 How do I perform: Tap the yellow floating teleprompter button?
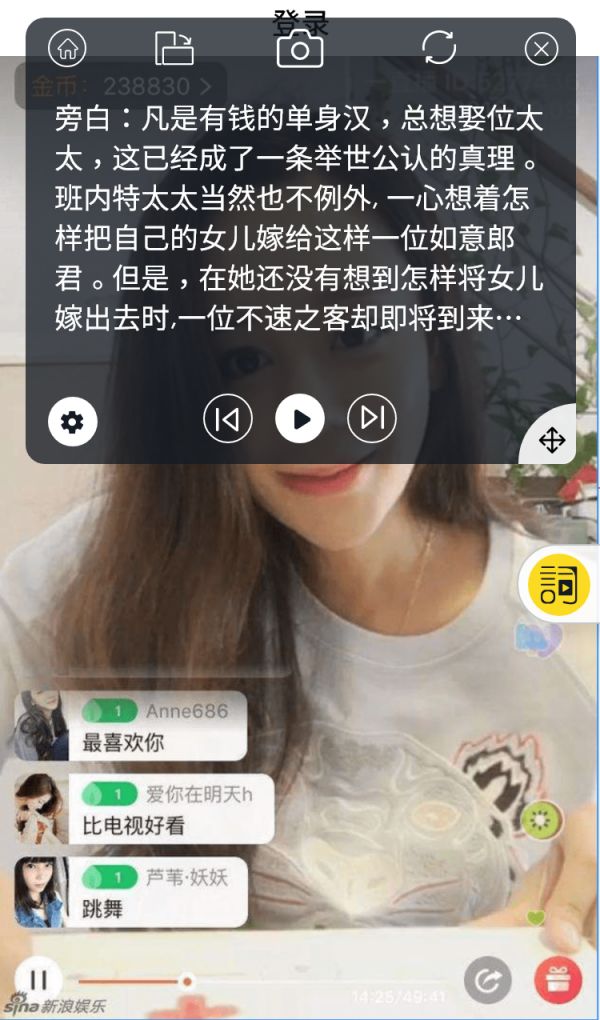pos(558,586)
